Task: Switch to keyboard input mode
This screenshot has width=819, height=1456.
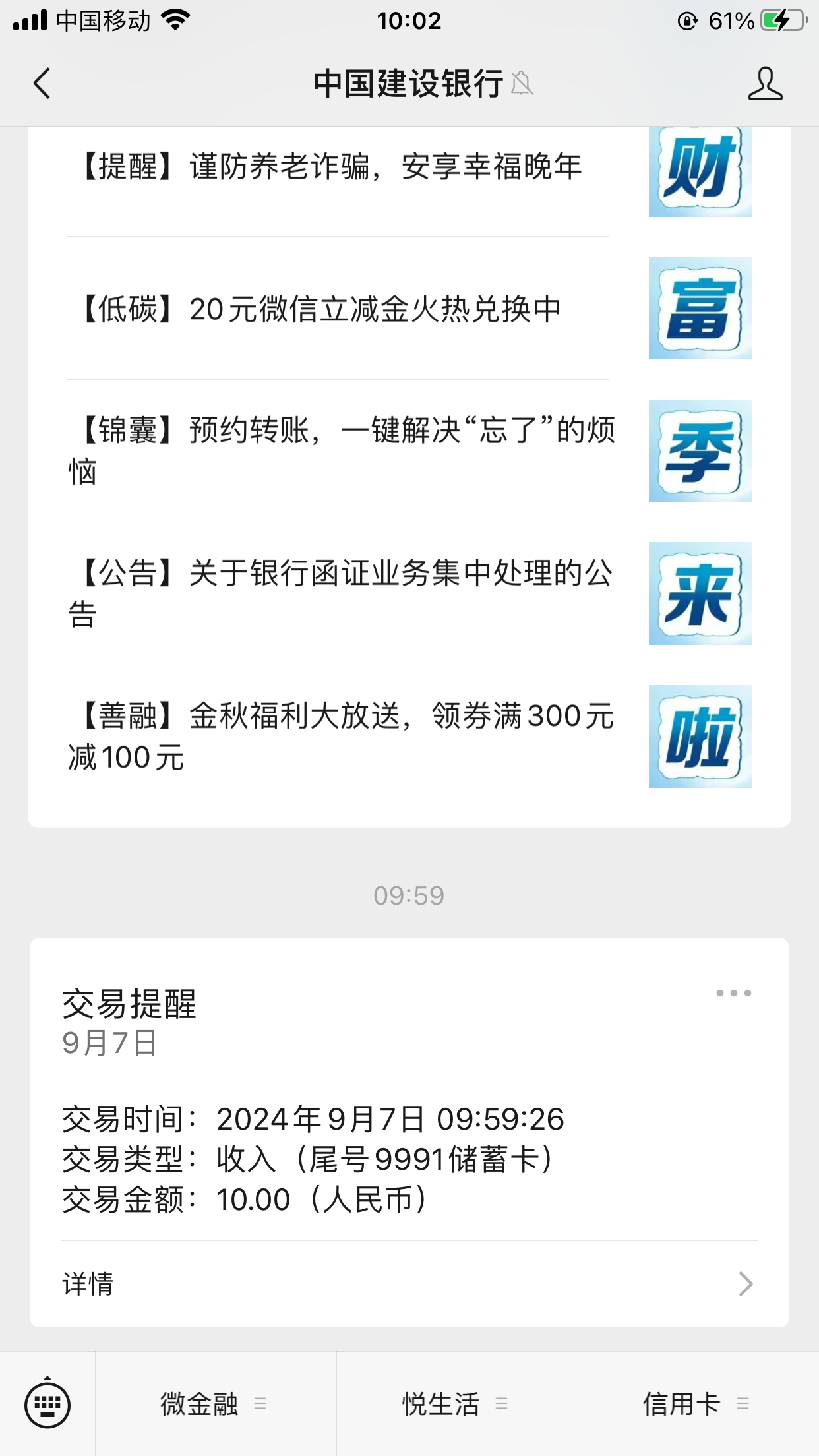Action: 47,1404
